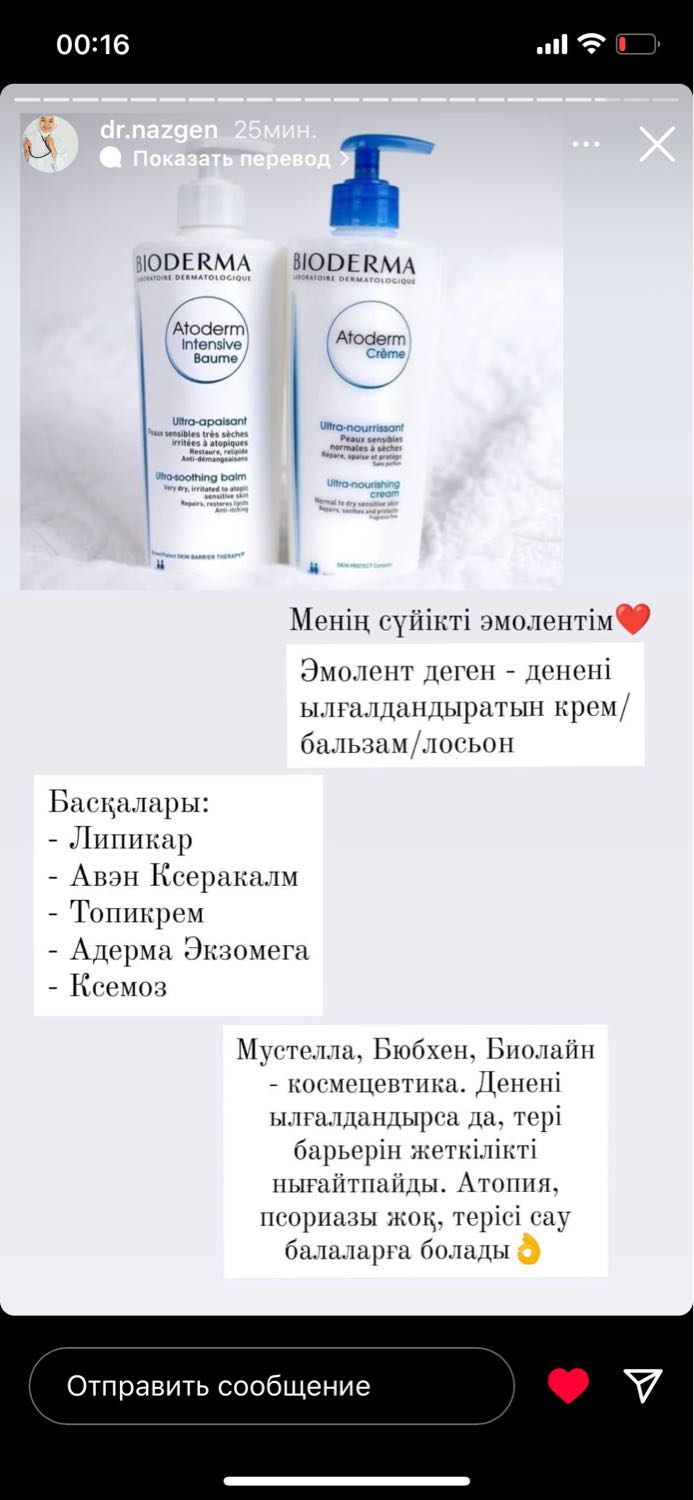Image resolution: width=694 pixels, height=1500 pixels.
Task: Open the three-dot story options menu
Action: click(586, 145)
